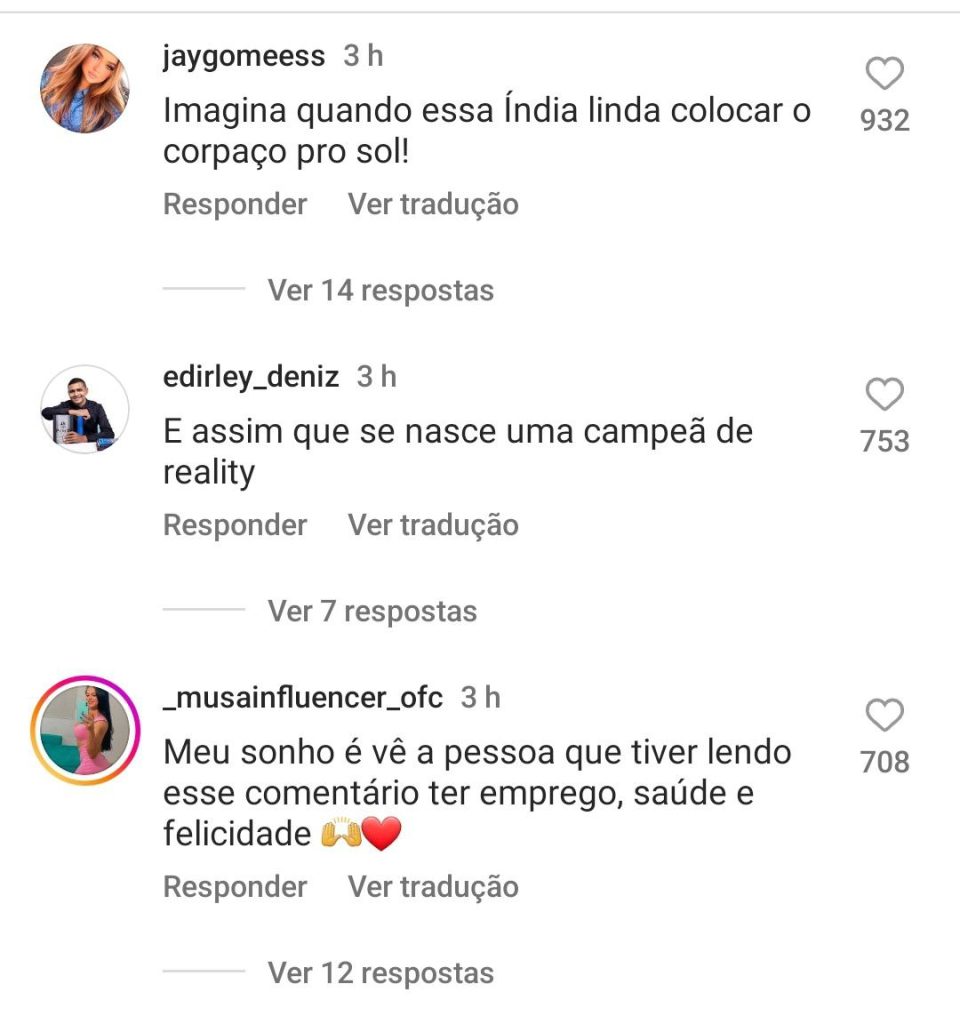The width and height of the screenshot is (960, 1024).
Task: Like _musainfluencer_ofc's comment
Action: 884,716
